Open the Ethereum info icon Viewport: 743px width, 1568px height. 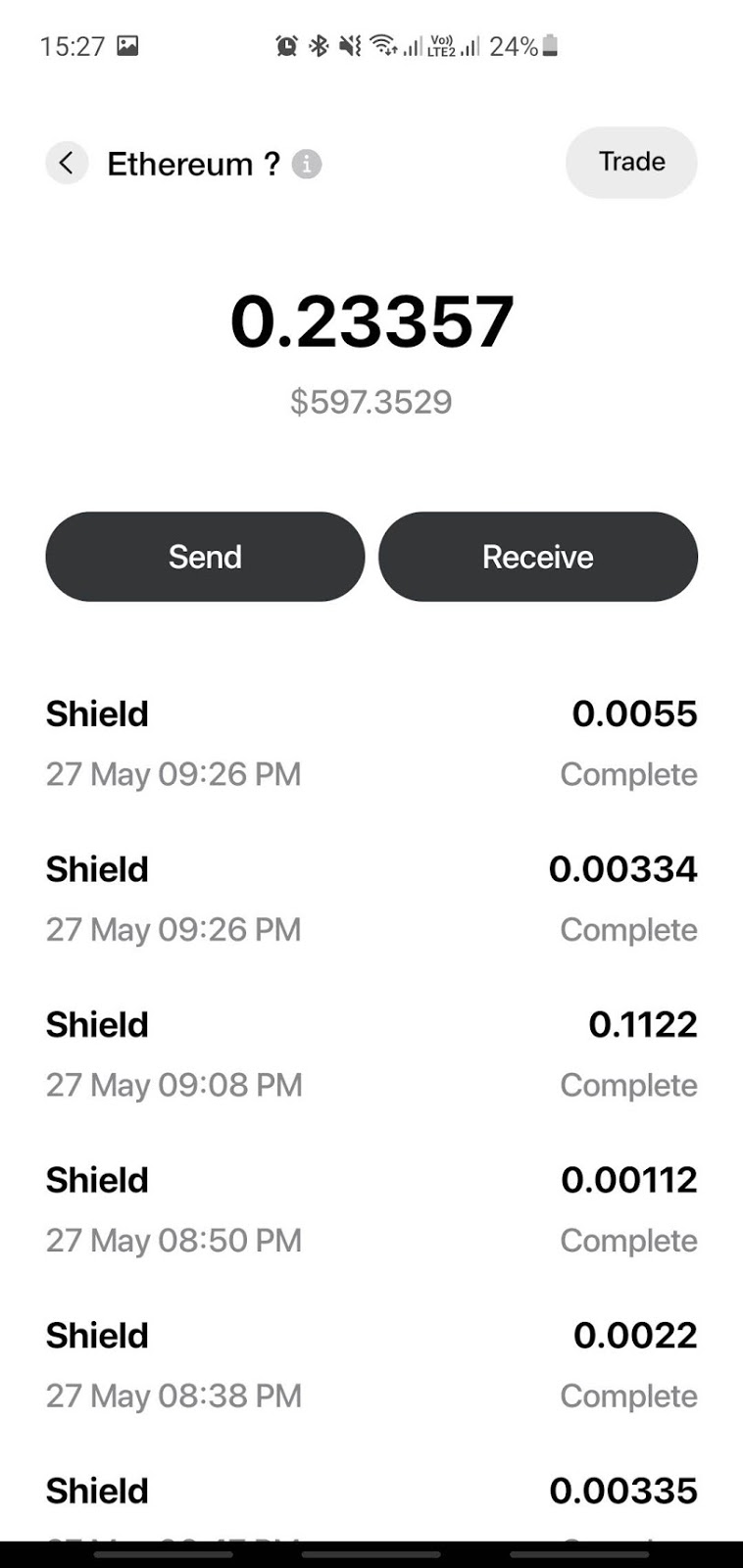[x=307, y=165]
